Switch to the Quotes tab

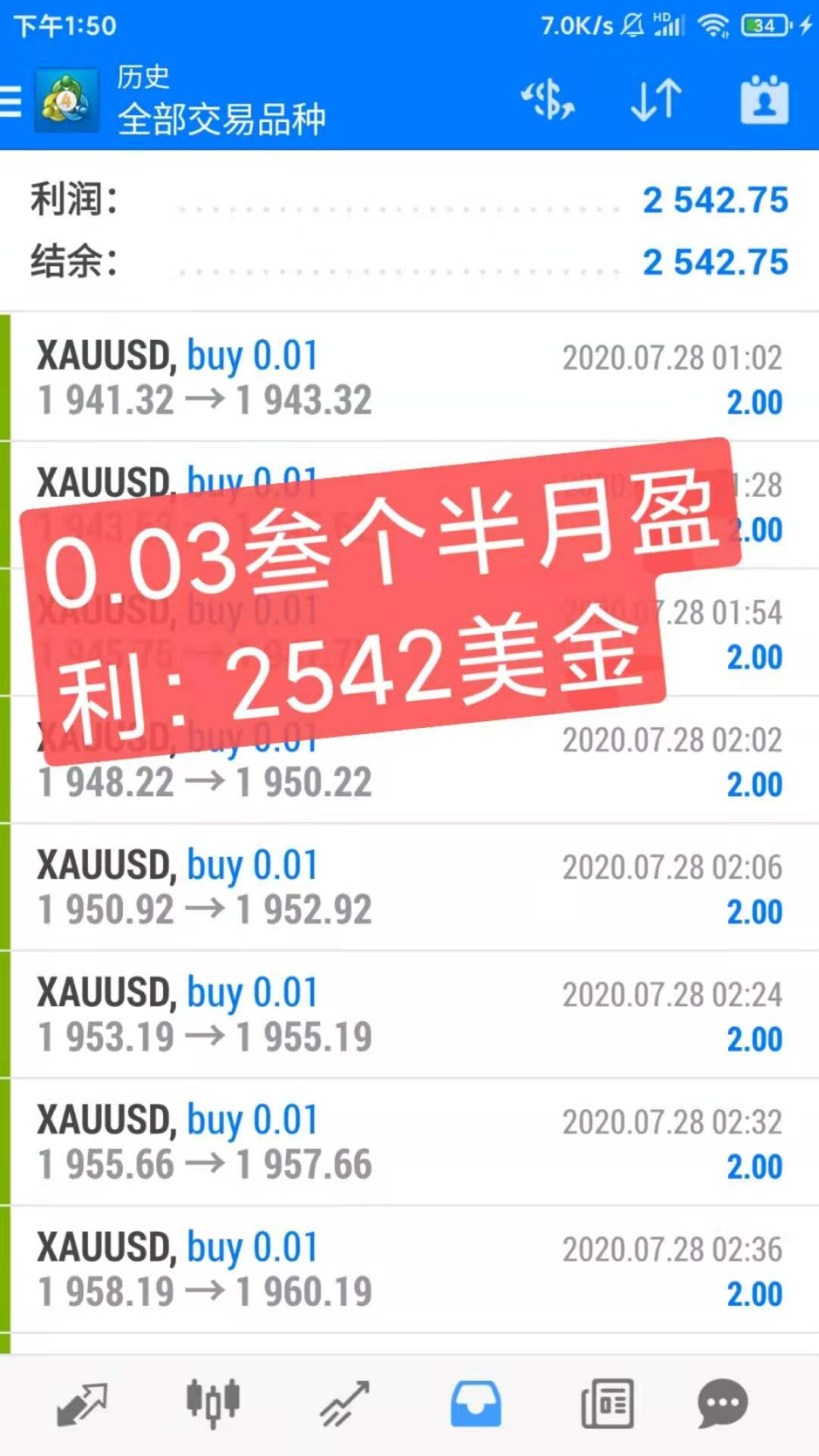[x=82, y=1404]
